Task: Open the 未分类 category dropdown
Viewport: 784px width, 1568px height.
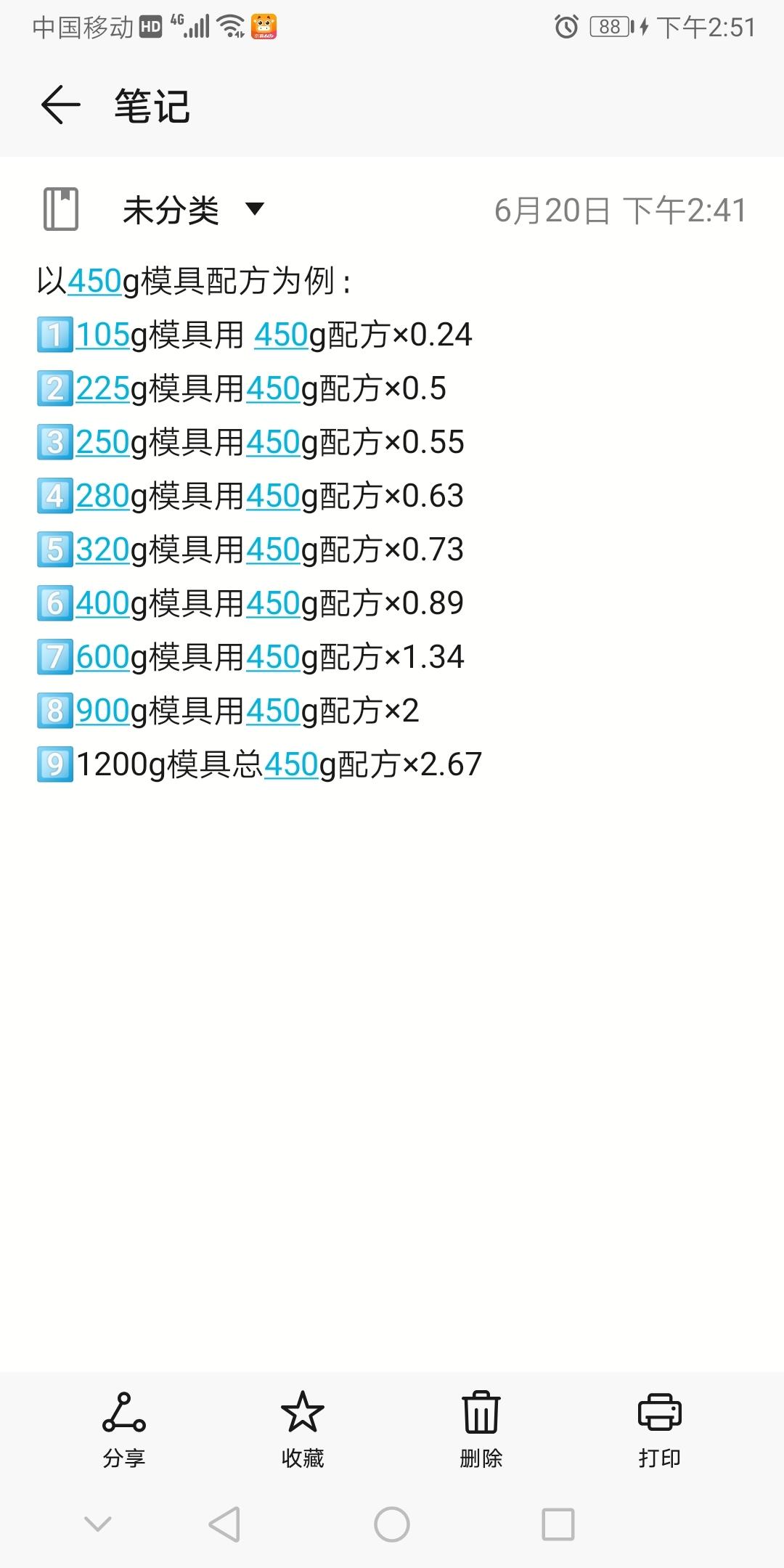Action: pos(192,211)
